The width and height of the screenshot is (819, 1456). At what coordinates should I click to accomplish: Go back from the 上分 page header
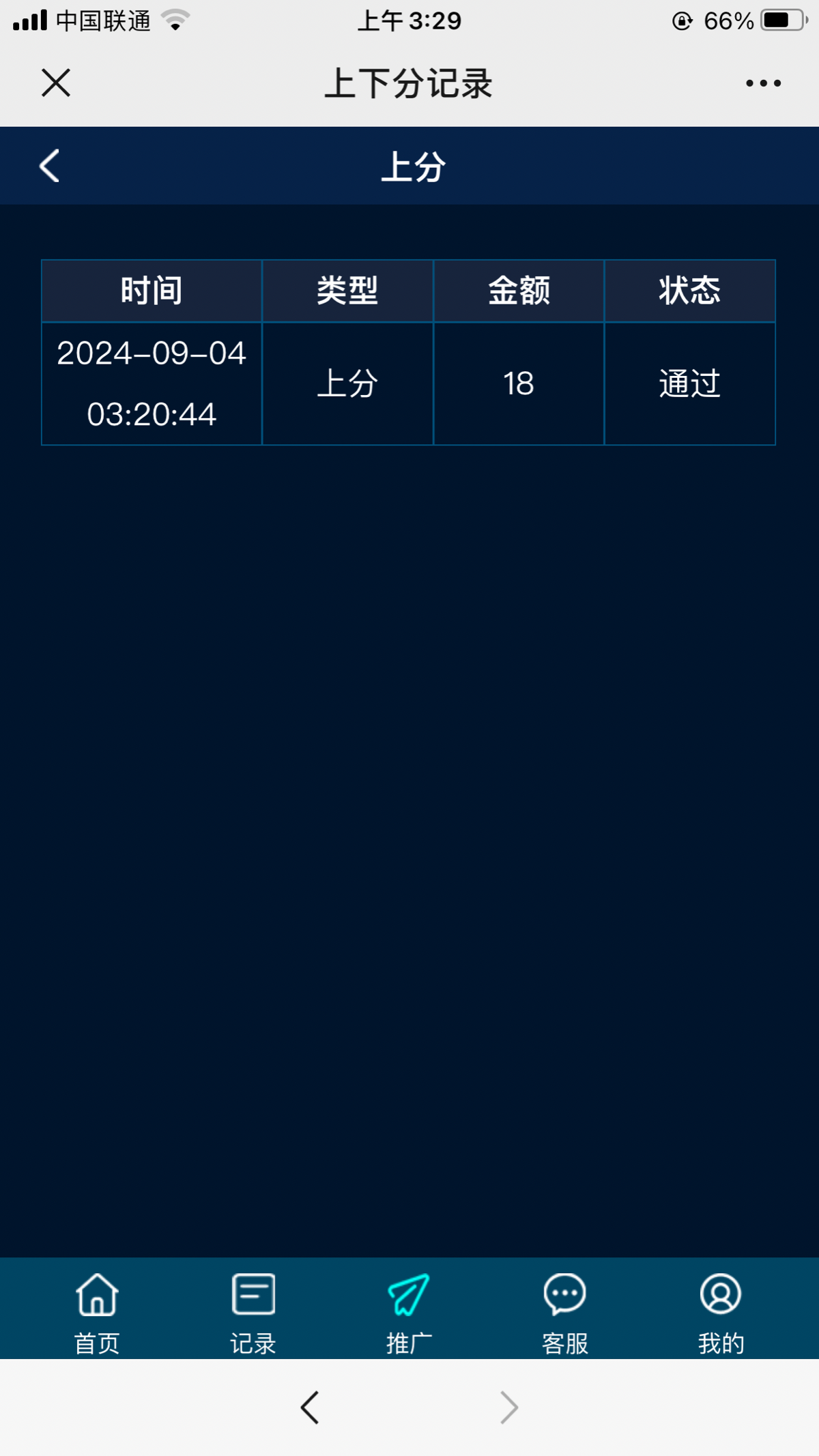[49, 166]
